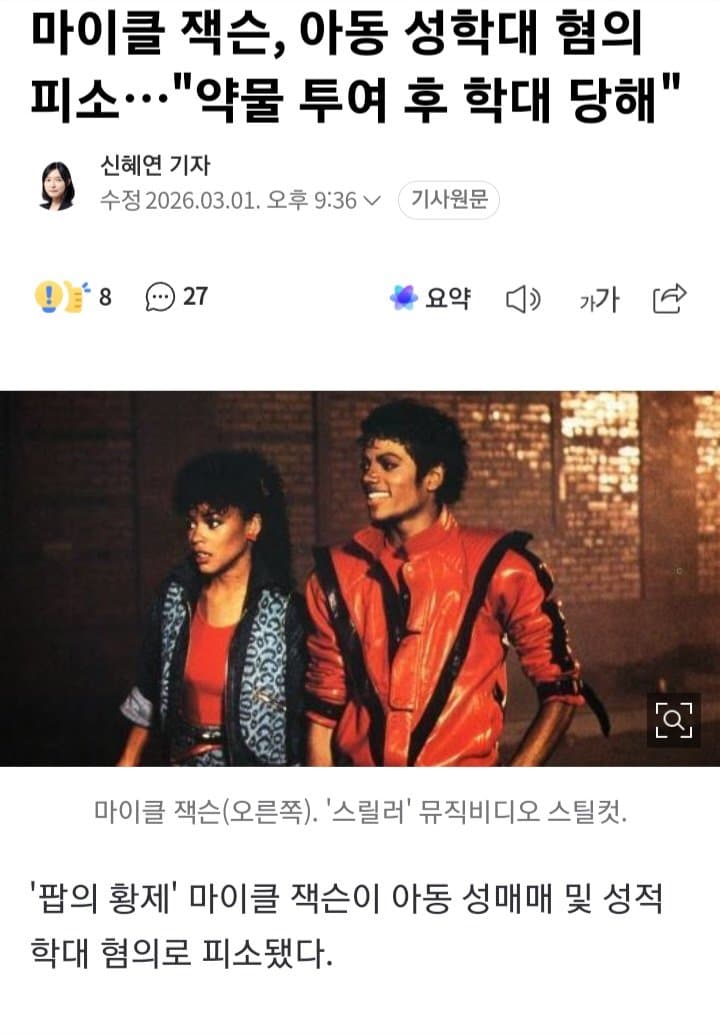Open reporter 신혜연's profile
This screenshot has height=1034, width=720.
pyautogui.click(x=155, y=166)
